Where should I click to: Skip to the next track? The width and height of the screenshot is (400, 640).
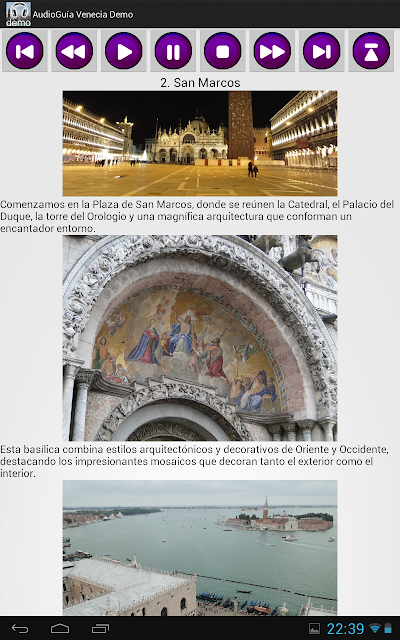pos(322,51)
